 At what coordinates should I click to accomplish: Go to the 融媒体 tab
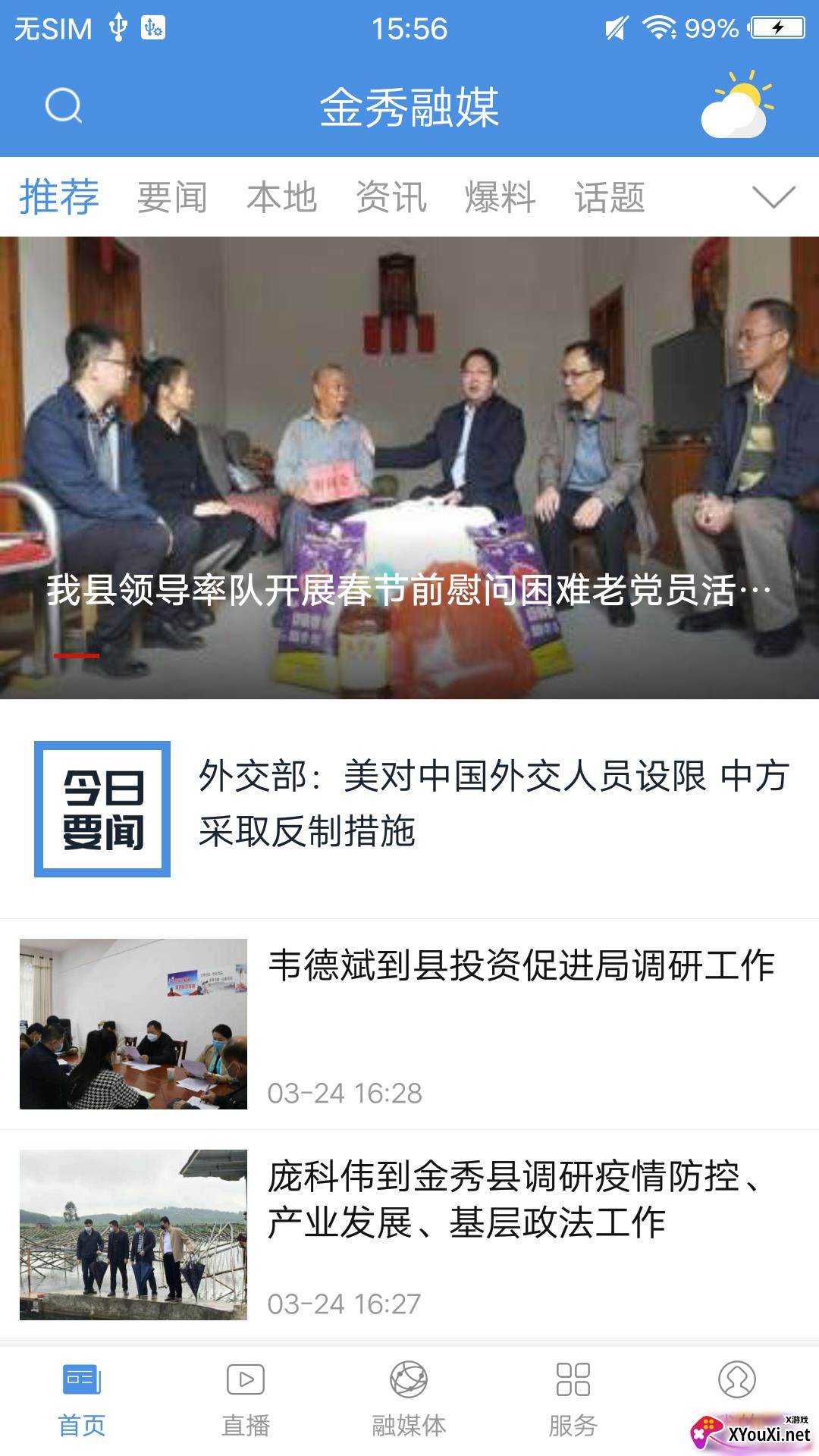coord(409,1399)
